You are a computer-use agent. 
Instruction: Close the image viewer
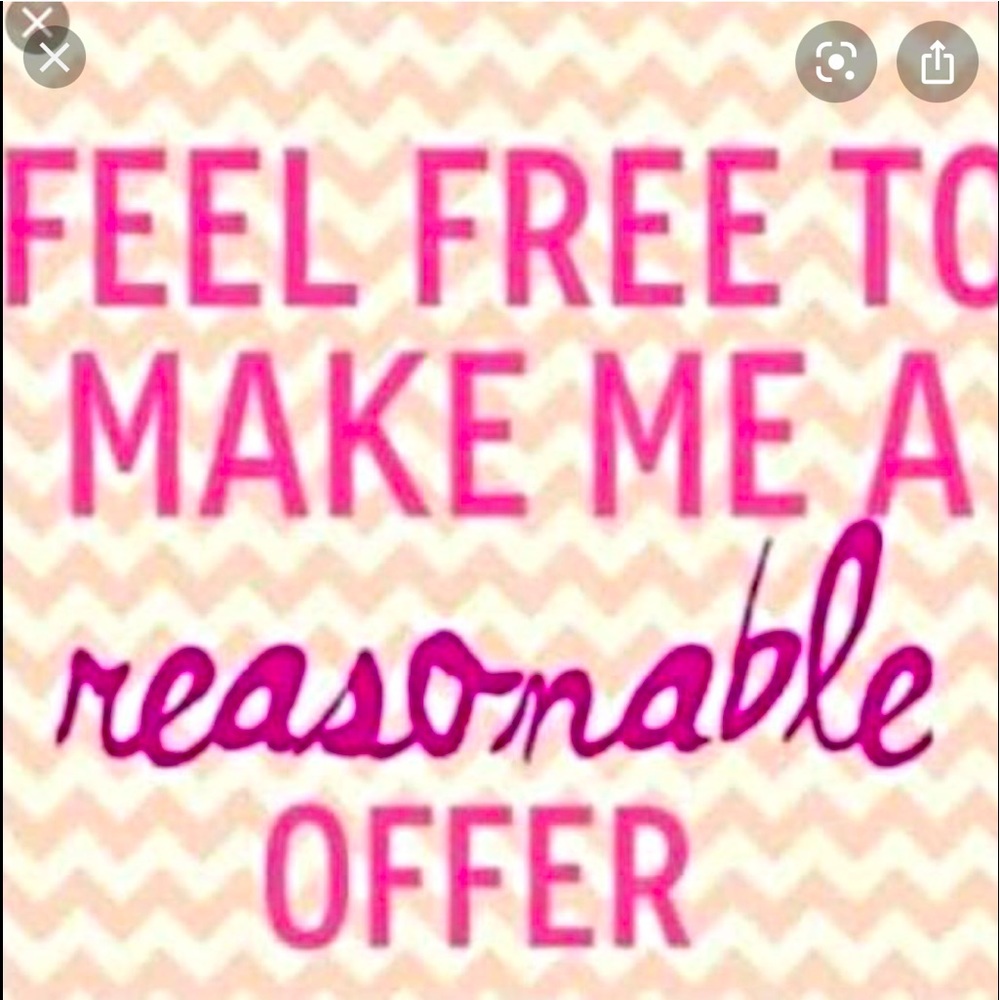pyautogui.click(x=54, y=58)
